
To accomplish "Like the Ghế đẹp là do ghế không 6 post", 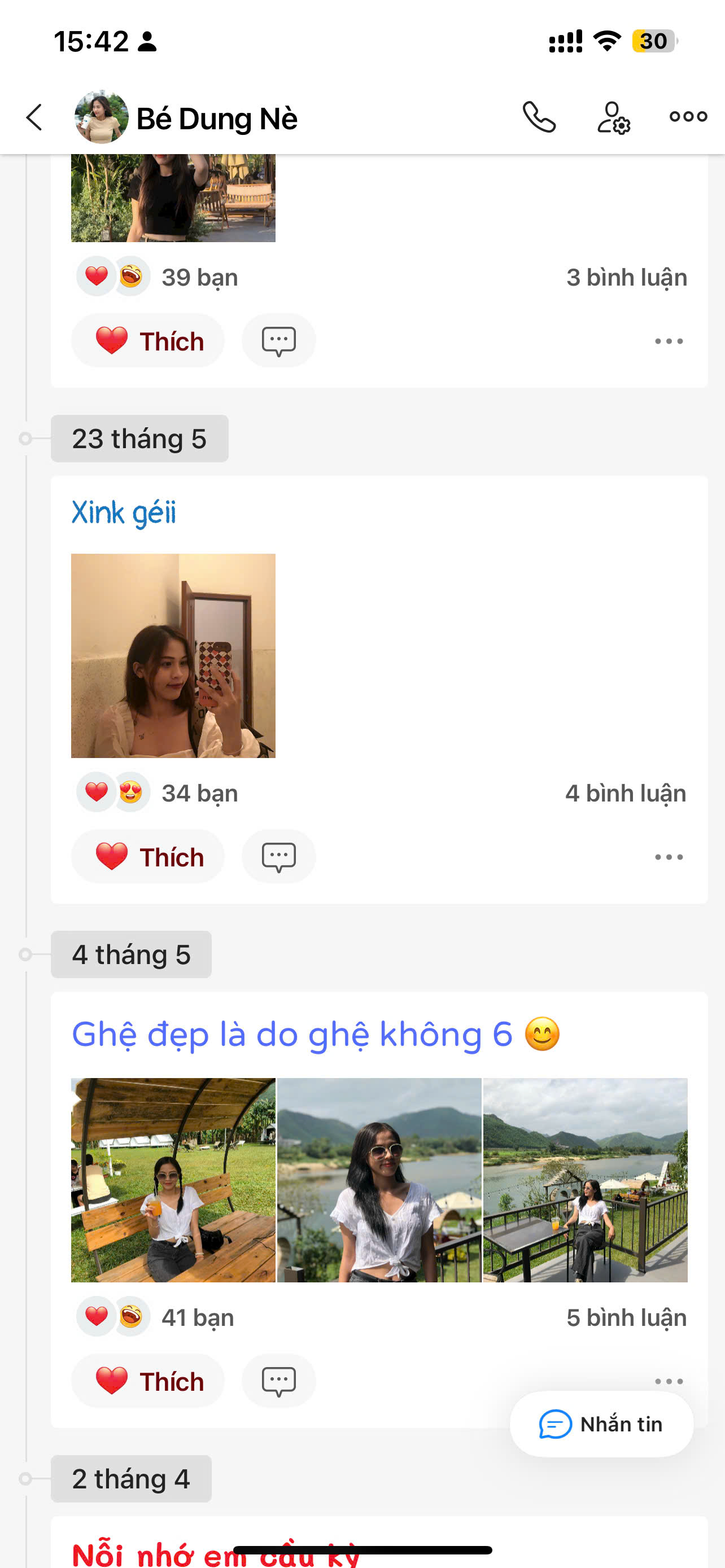I will click(x=148, y=1381).
